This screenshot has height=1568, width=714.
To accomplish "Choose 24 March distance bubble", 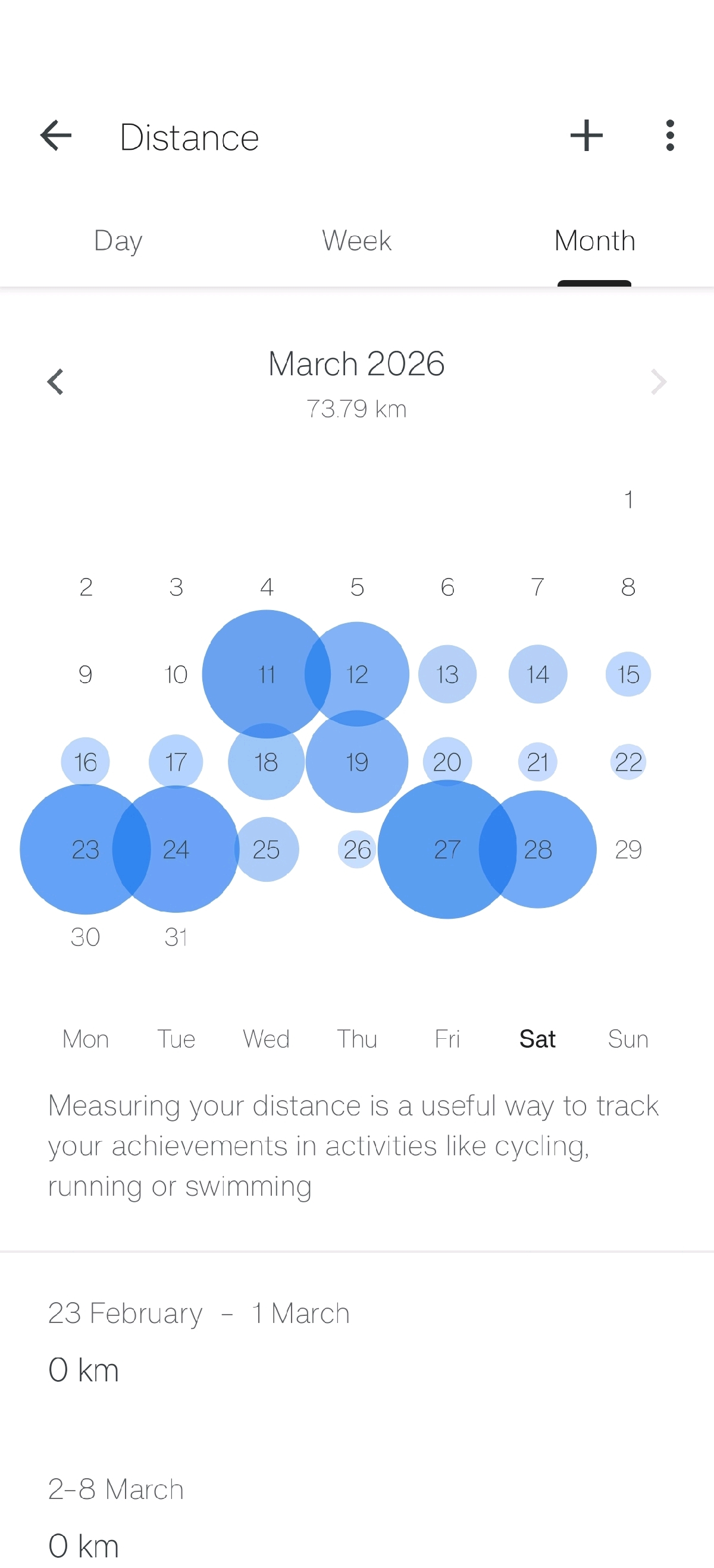I will pos(176,850).
